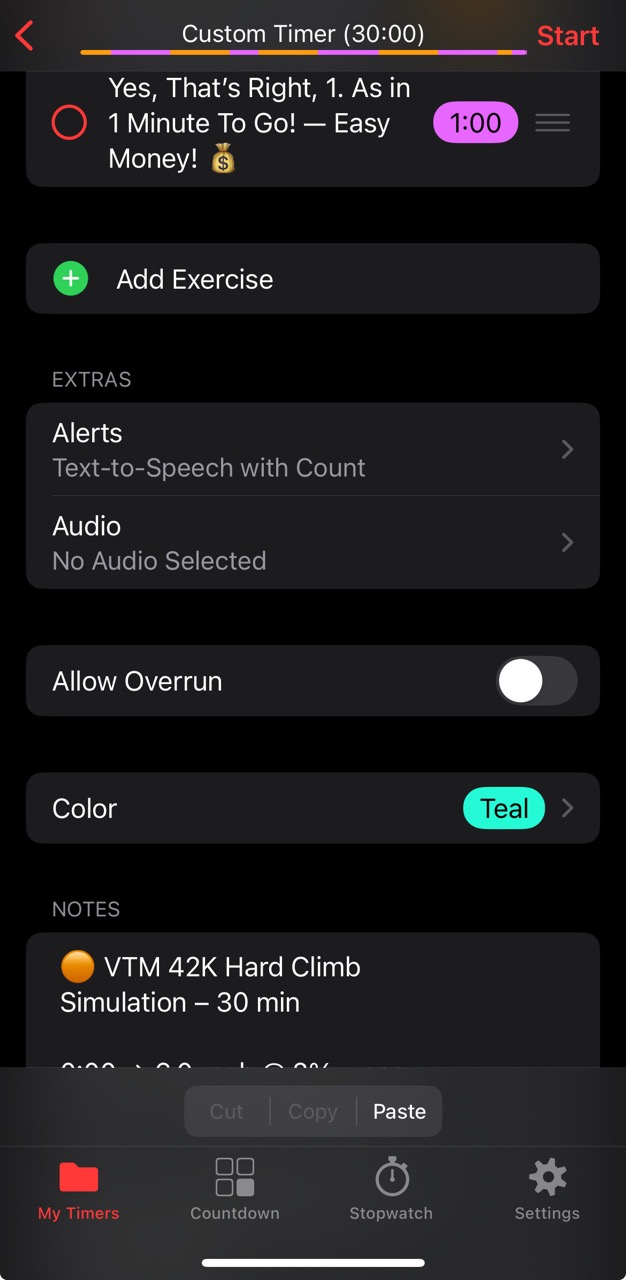This screenshot has height=1280, width=626.
Task: Enable Allow Overrun
Action: point(536,681)
